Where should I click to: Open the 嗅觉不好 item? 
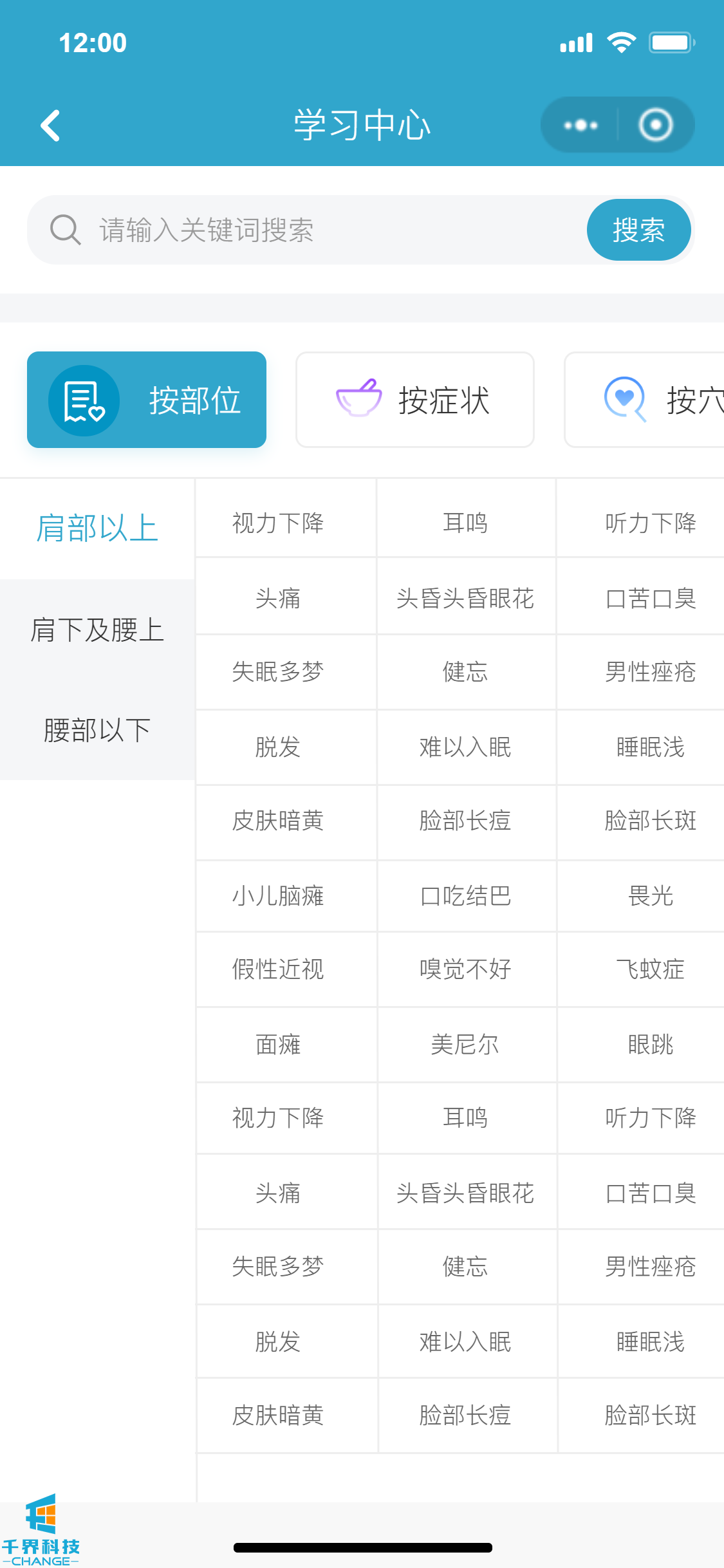[x=465, y=969]
